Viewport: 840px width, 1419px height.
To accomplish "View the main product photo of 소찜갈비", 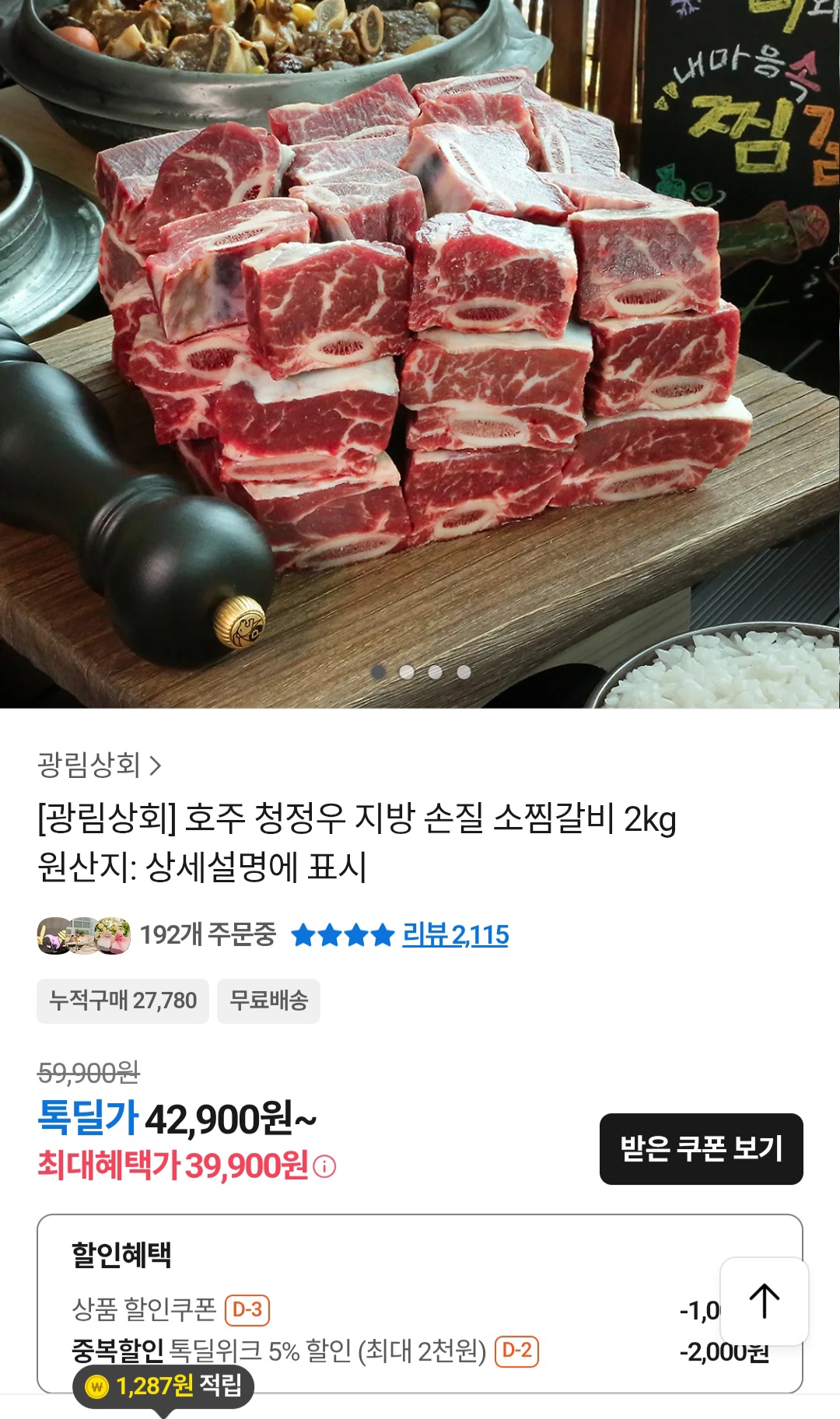I will point(420,350).
